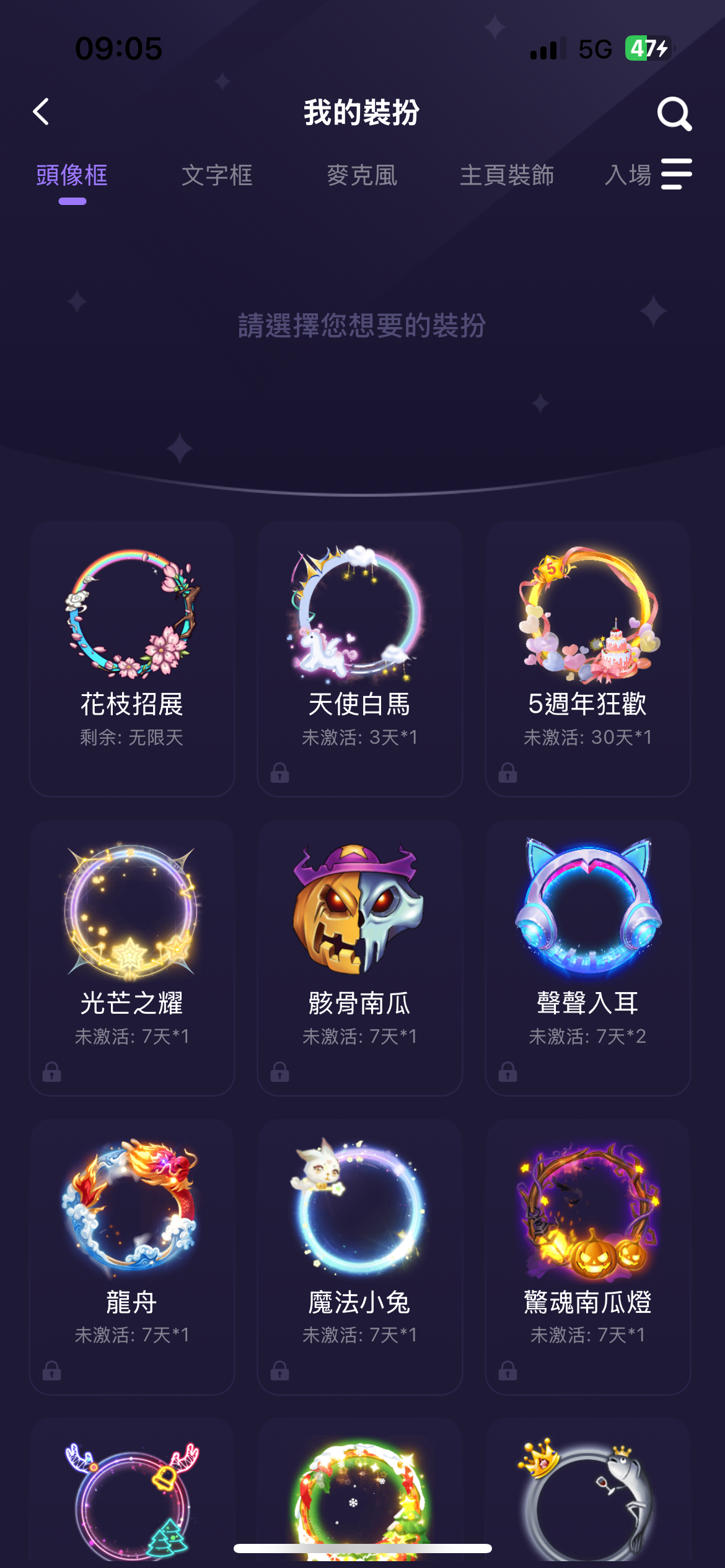This screenshot has height=1568, width=725.
Task: Switch to the 文字框 tab
Action: [217, 175]
